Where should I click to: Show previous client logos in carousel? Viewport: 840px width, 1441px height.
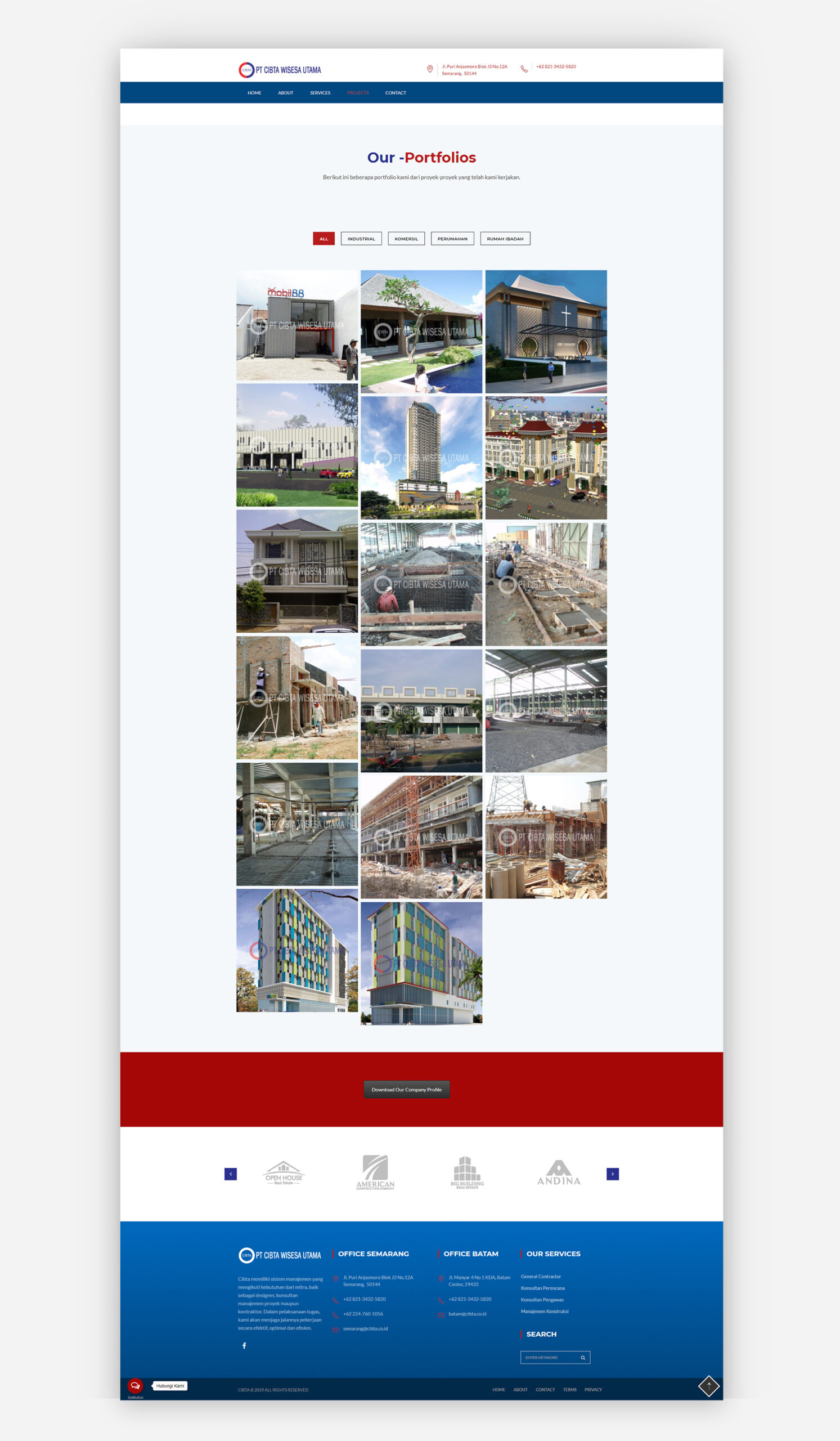point(230,1174)
